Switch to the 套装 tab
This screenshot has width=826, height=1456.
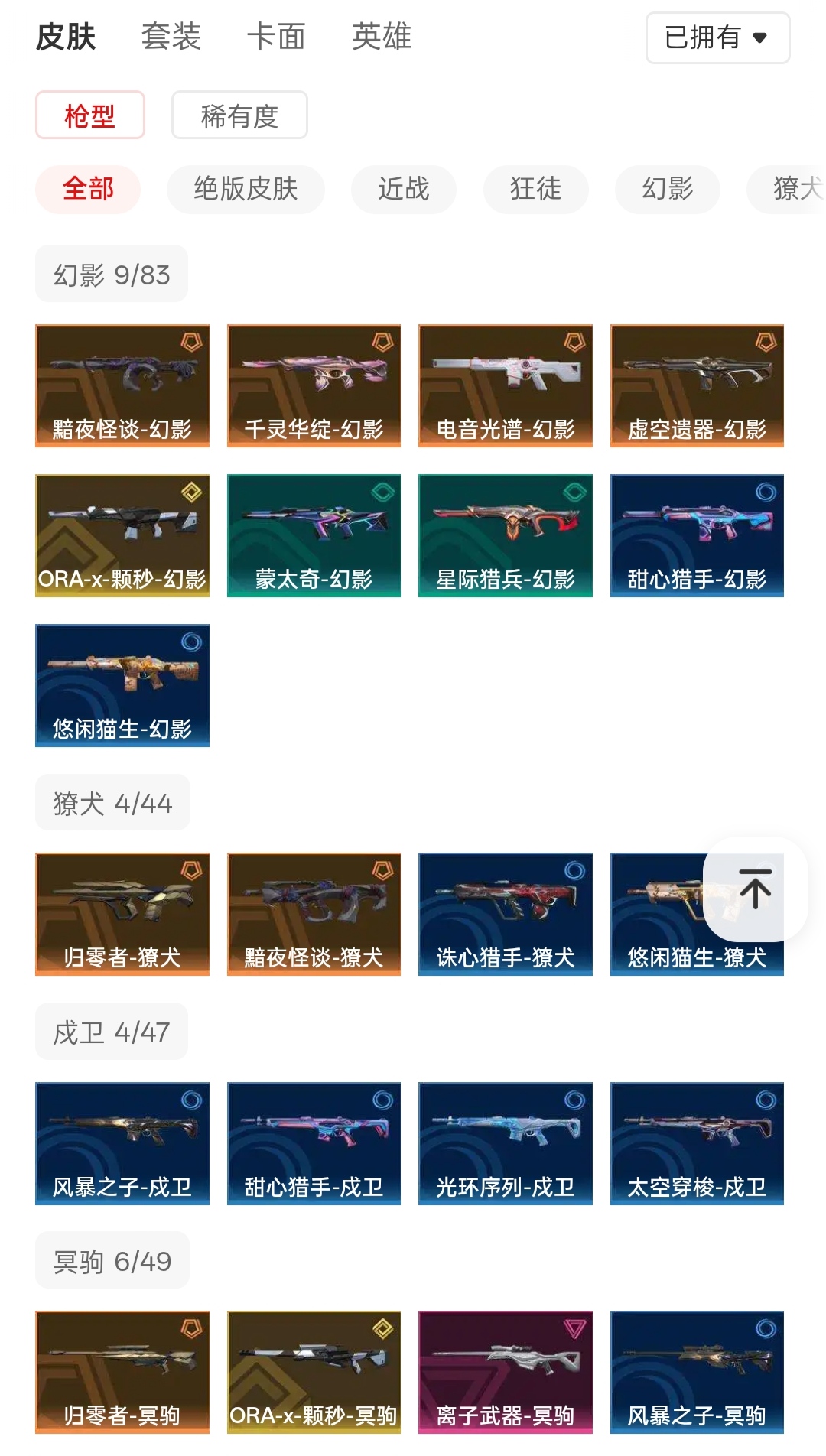tap(171, 37)
